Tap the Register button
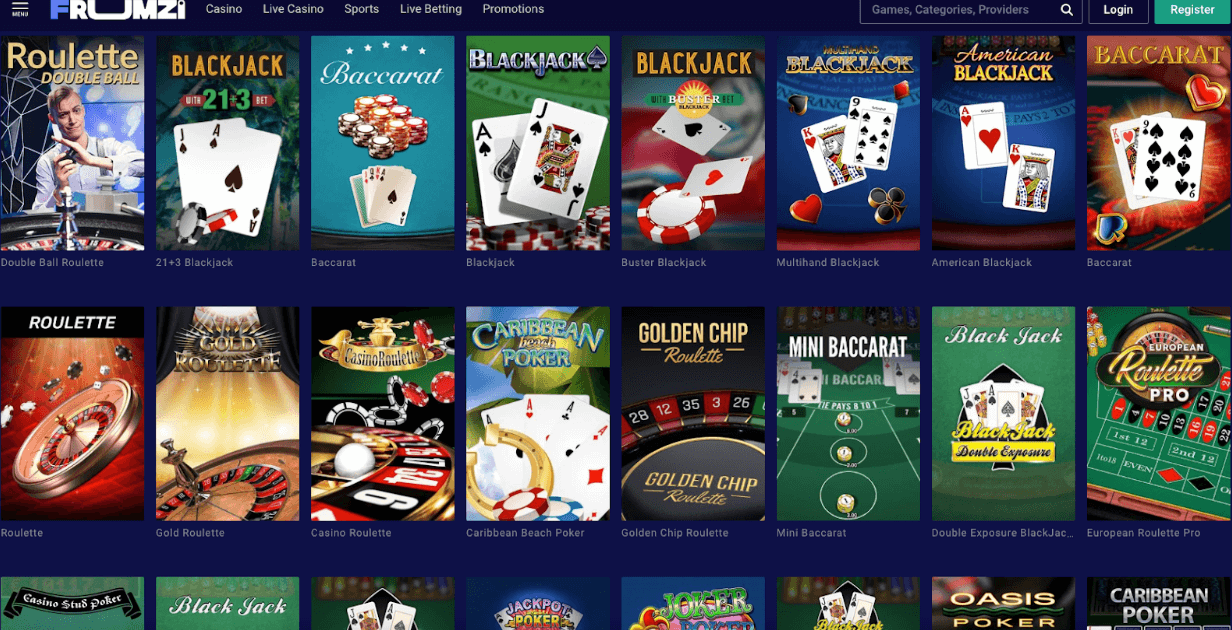 pos(1192,10)
